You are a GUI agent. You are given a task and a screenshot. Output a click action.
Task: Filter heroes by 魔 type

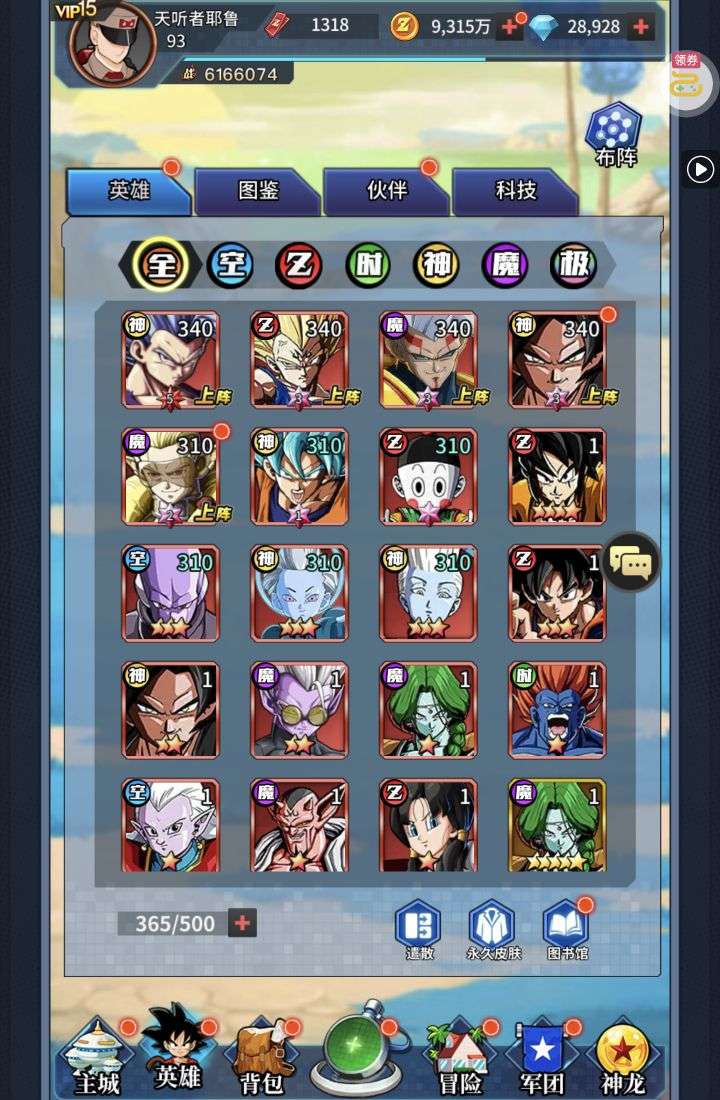[x=505, y=265]
